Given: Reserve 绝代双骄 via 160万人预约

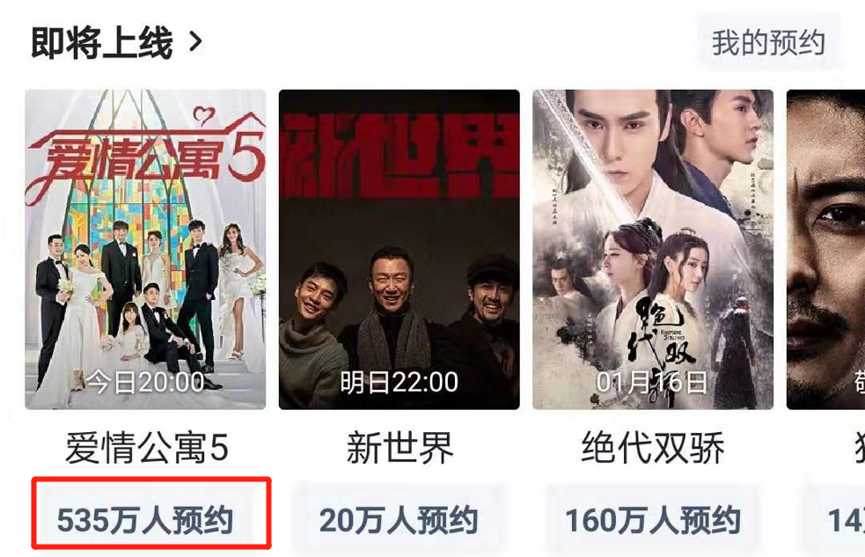Looking at the screenshot, I should pyautogui.click(x=653, y=520).
